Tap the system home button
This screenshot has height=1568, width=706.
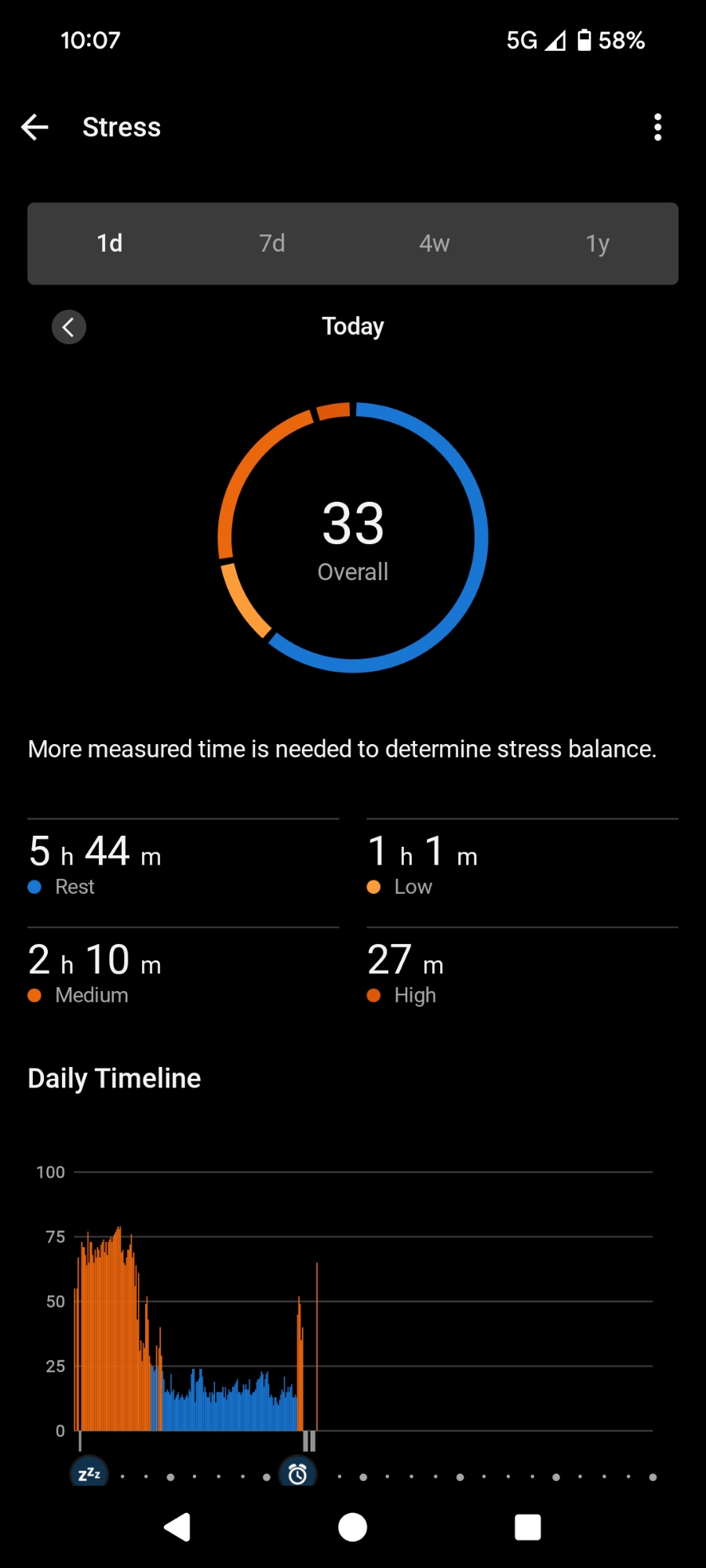352,1526
